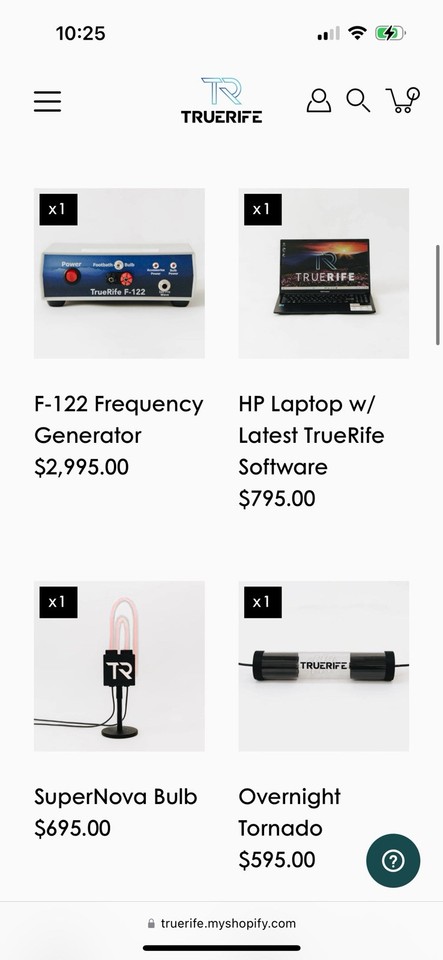Go to the TrueRife home logo
The image size is (443, 960).
[x=222, y=100]
